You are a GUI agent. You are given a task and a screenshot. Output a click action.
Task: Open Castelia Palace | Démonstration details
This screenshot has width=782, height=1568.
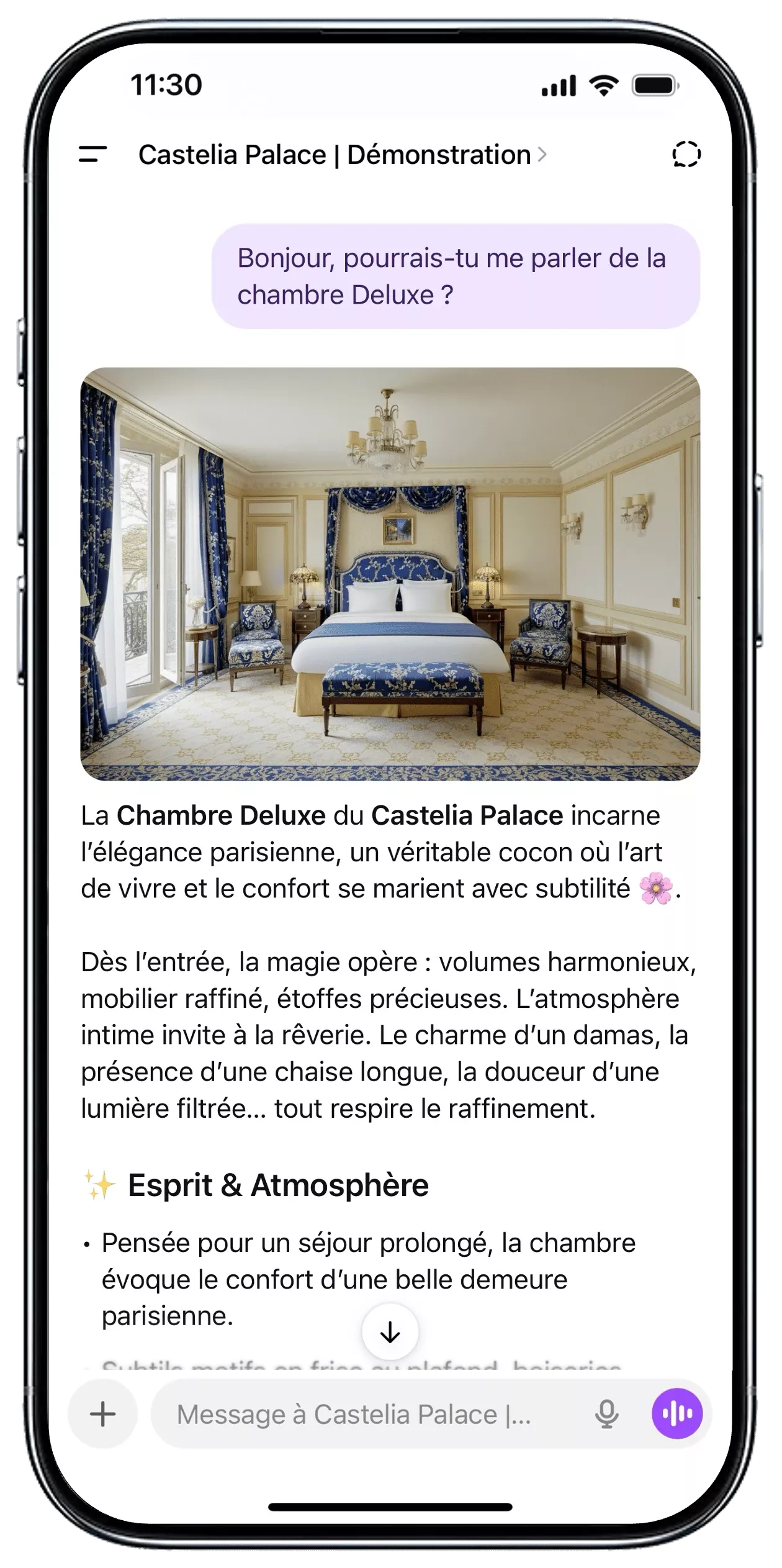click(341, 155)
